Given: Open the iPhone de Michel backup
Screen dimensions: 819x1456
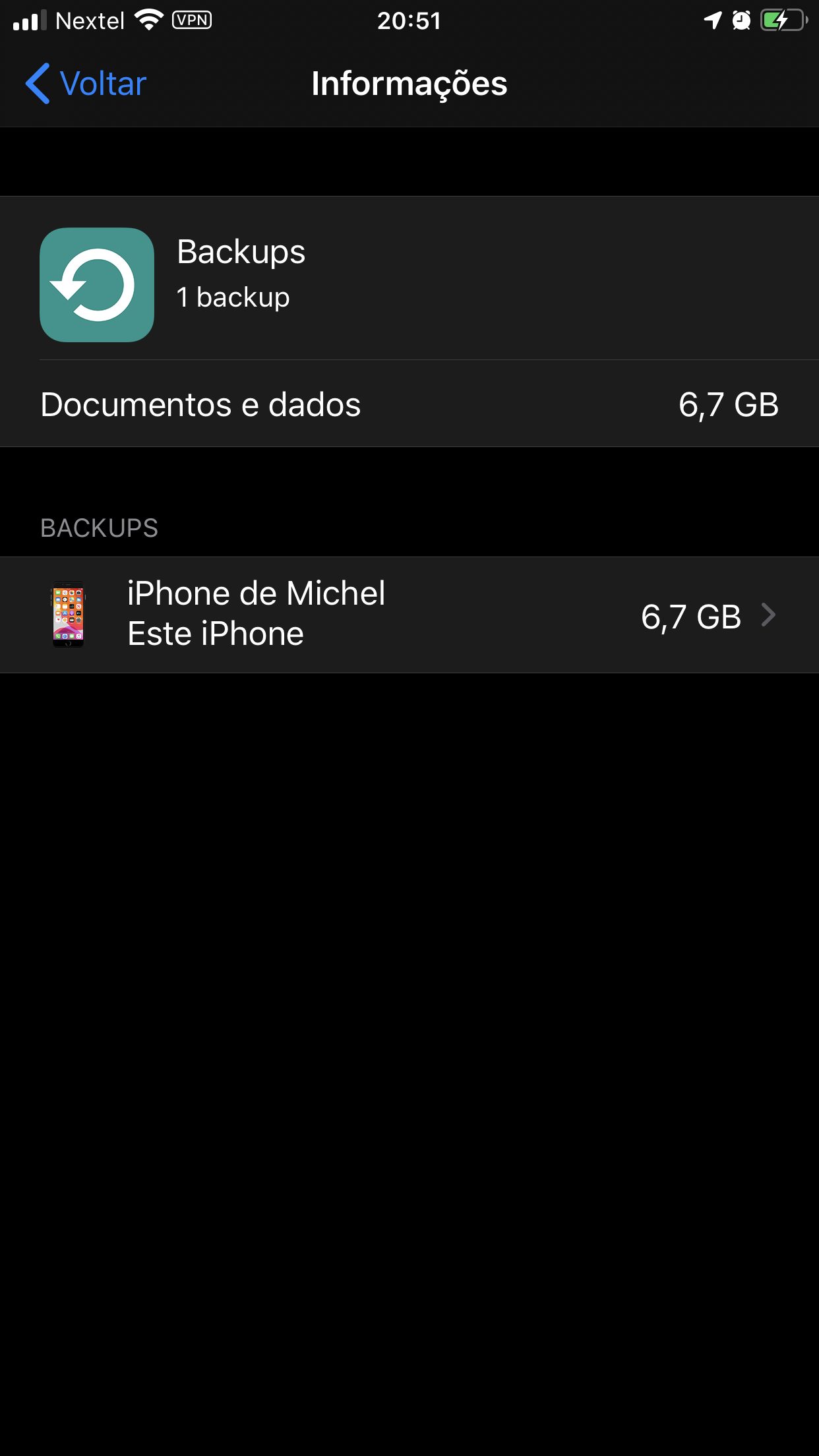Looking at the screenshot, I should pyautogui.click(x=409, y=615).
